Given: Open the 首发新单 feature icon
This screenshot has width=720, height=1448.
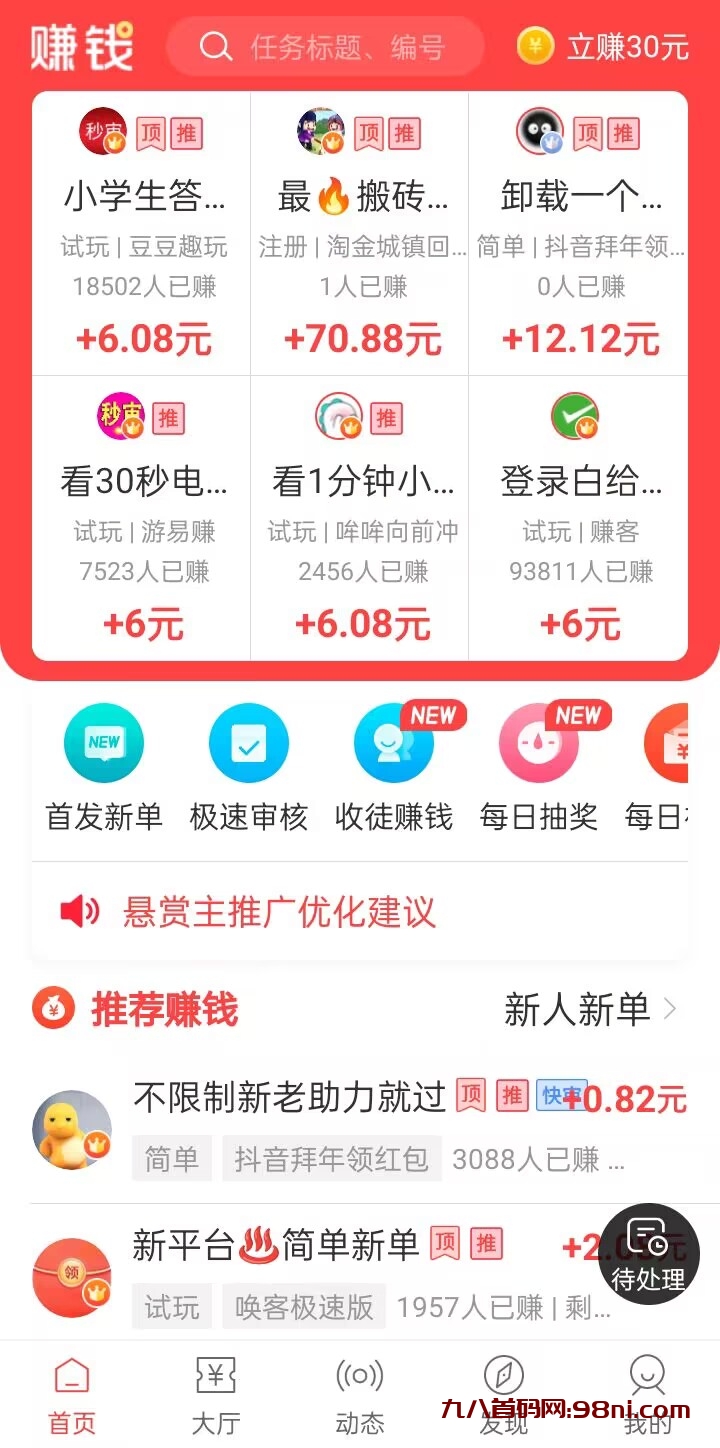Looking at the screenshot, I should point(103,760).
